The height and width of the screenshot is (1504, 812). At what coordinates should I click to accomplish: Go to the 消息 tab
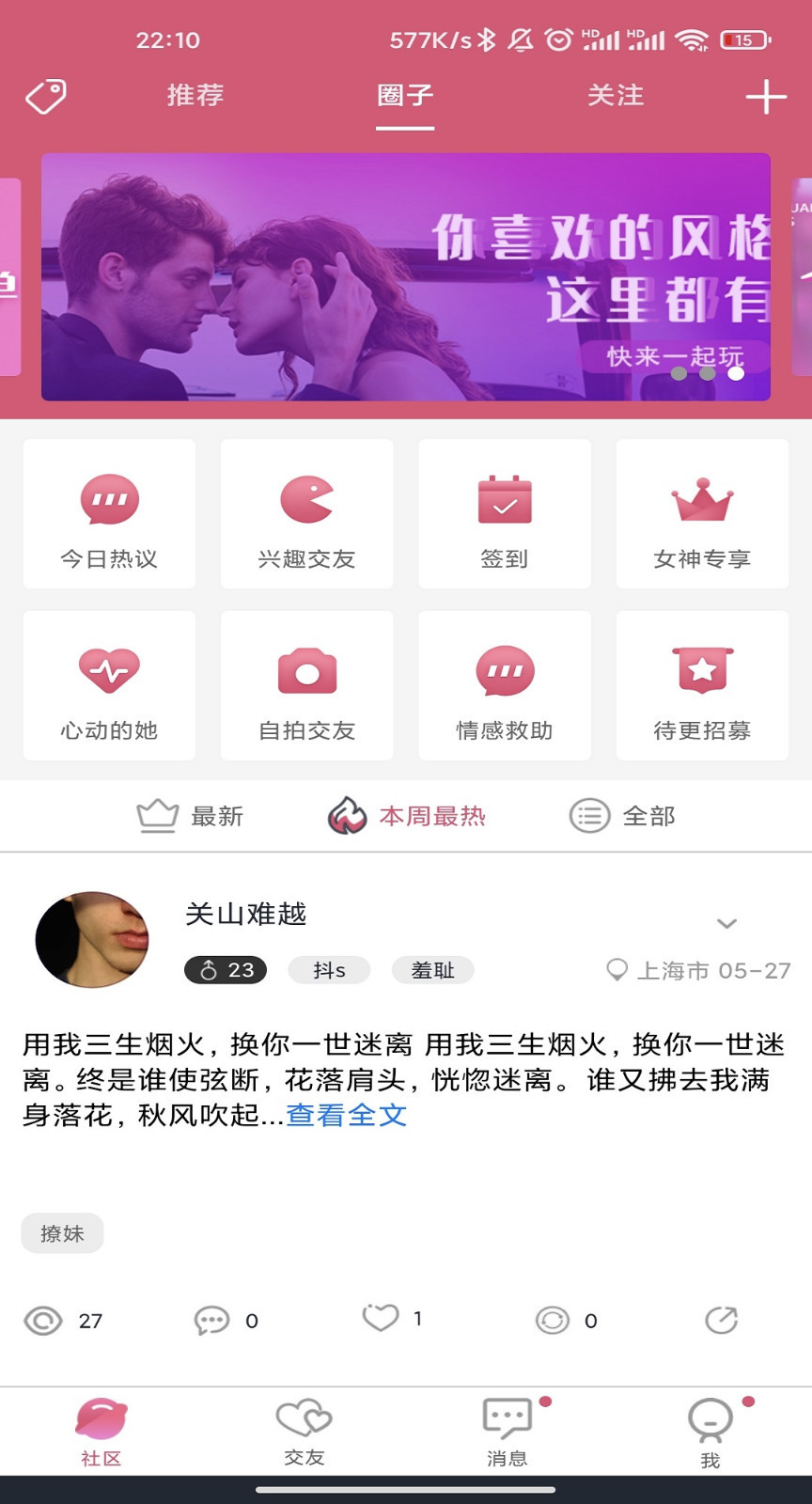(507, 1429)
